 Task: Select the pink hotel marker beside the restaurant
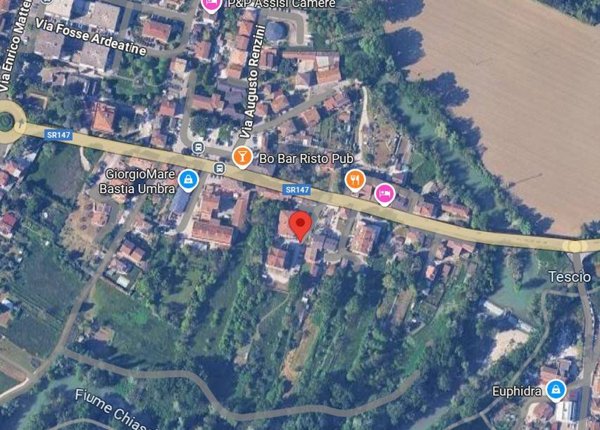pyautogui.click(x=385, y=193)
